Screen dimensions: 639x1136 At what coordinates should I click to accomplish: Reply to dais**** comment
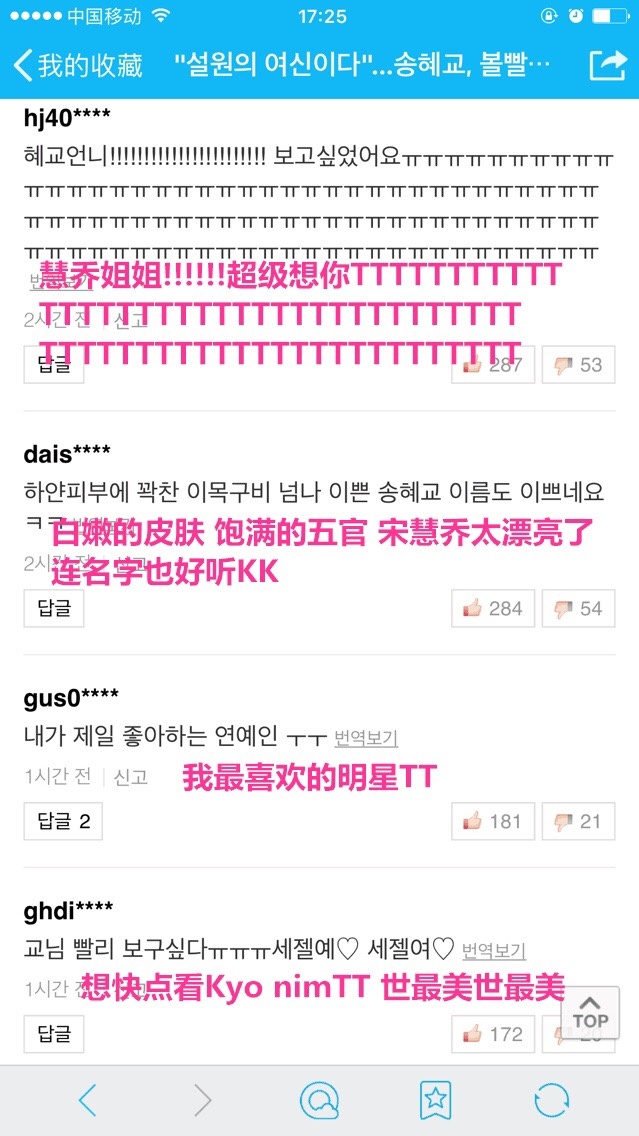54,608
